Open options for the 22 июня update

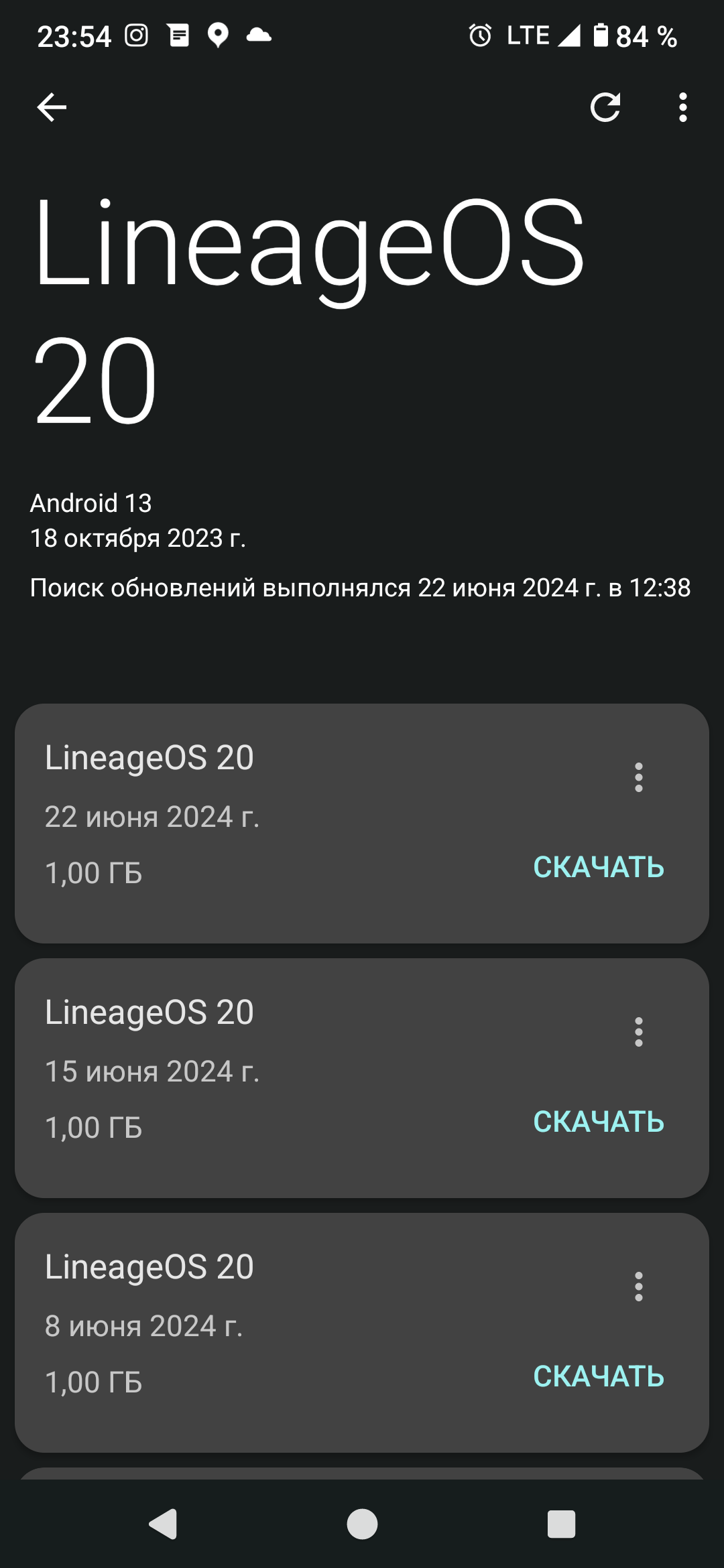638,777
